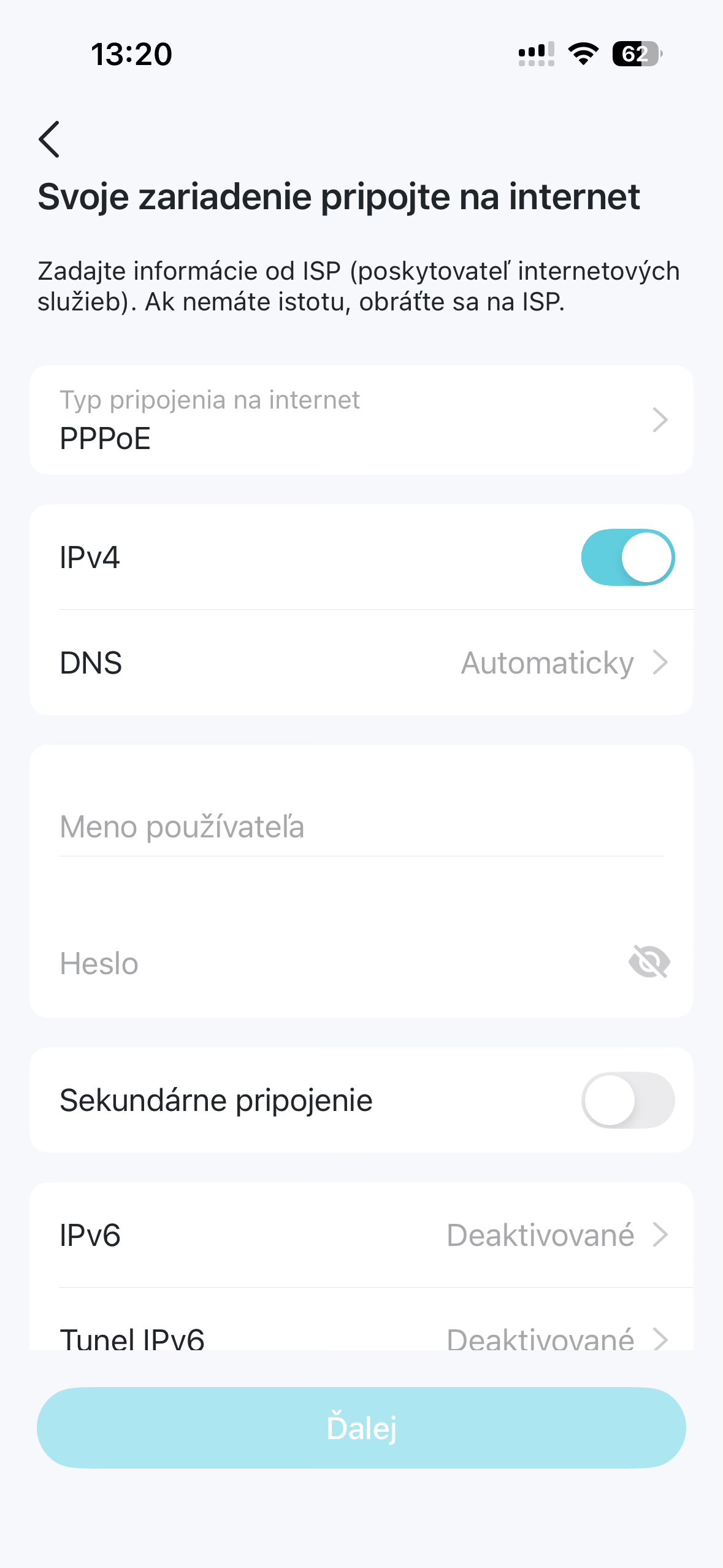This screenshot has width=723, height=1568.
Task: Continue with the Ďalej button
Action: coord(361,1428)
